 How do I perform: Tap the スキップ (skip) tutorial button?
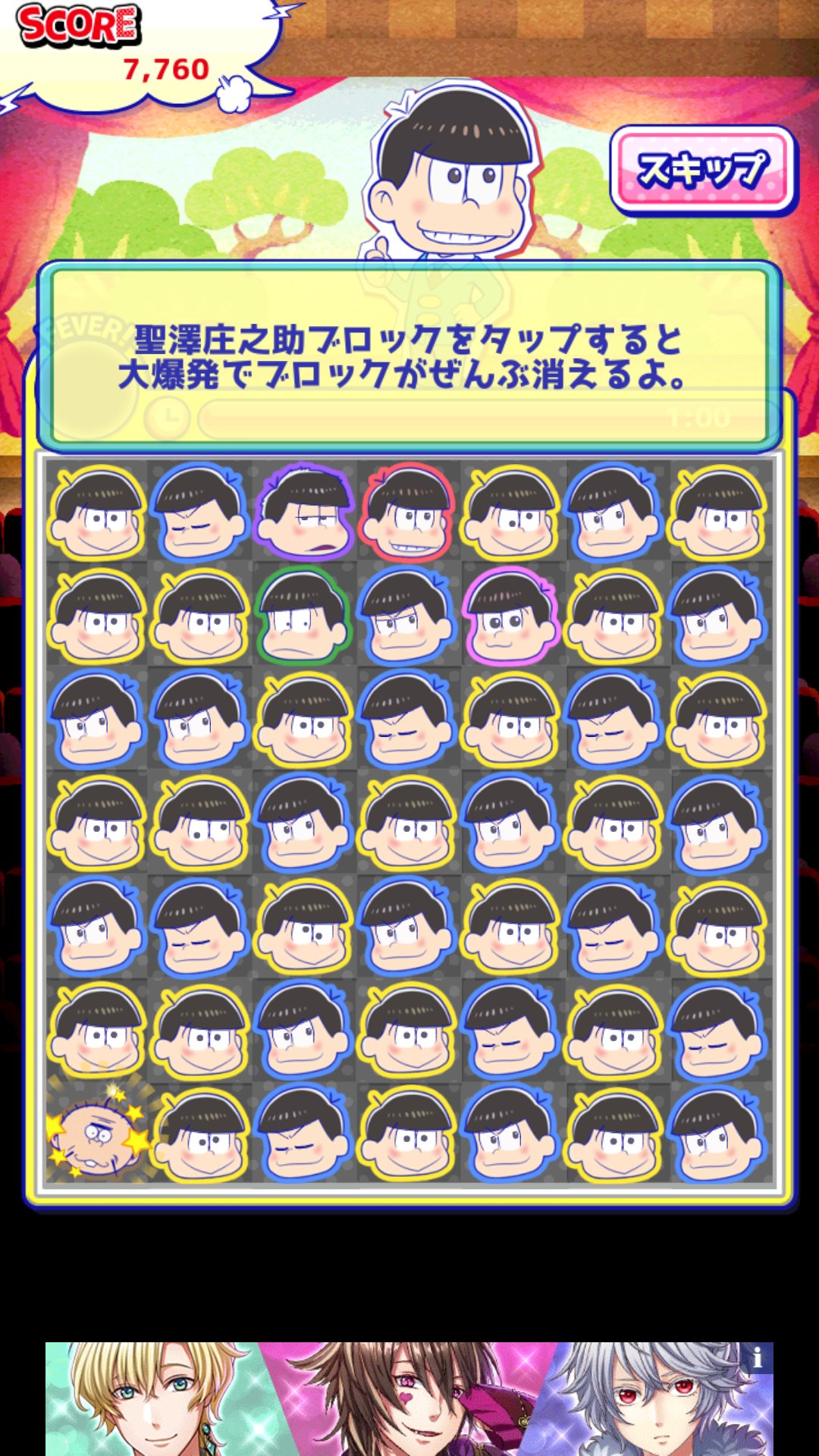702,170
